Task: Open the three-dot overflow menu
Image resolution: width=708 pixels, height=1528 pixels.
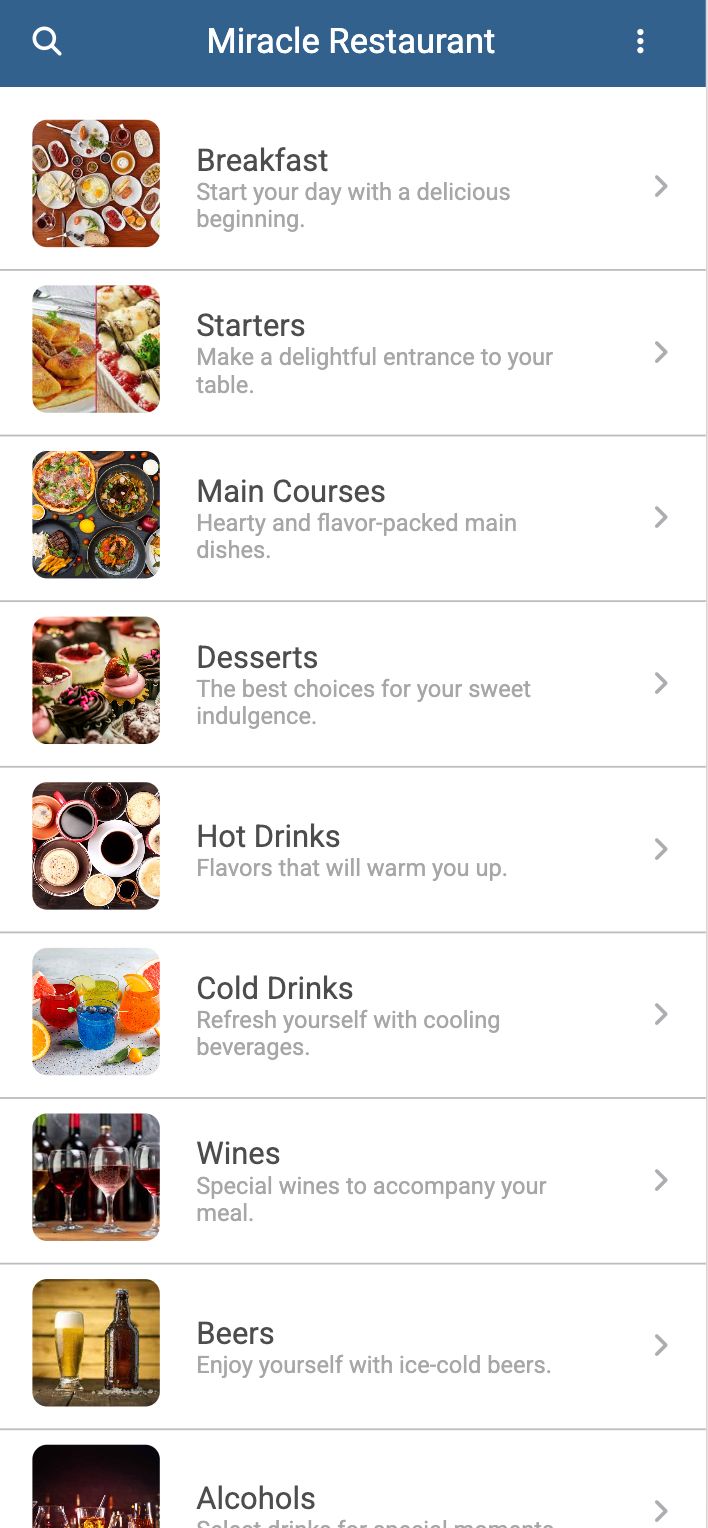Action: coord(640,41)
